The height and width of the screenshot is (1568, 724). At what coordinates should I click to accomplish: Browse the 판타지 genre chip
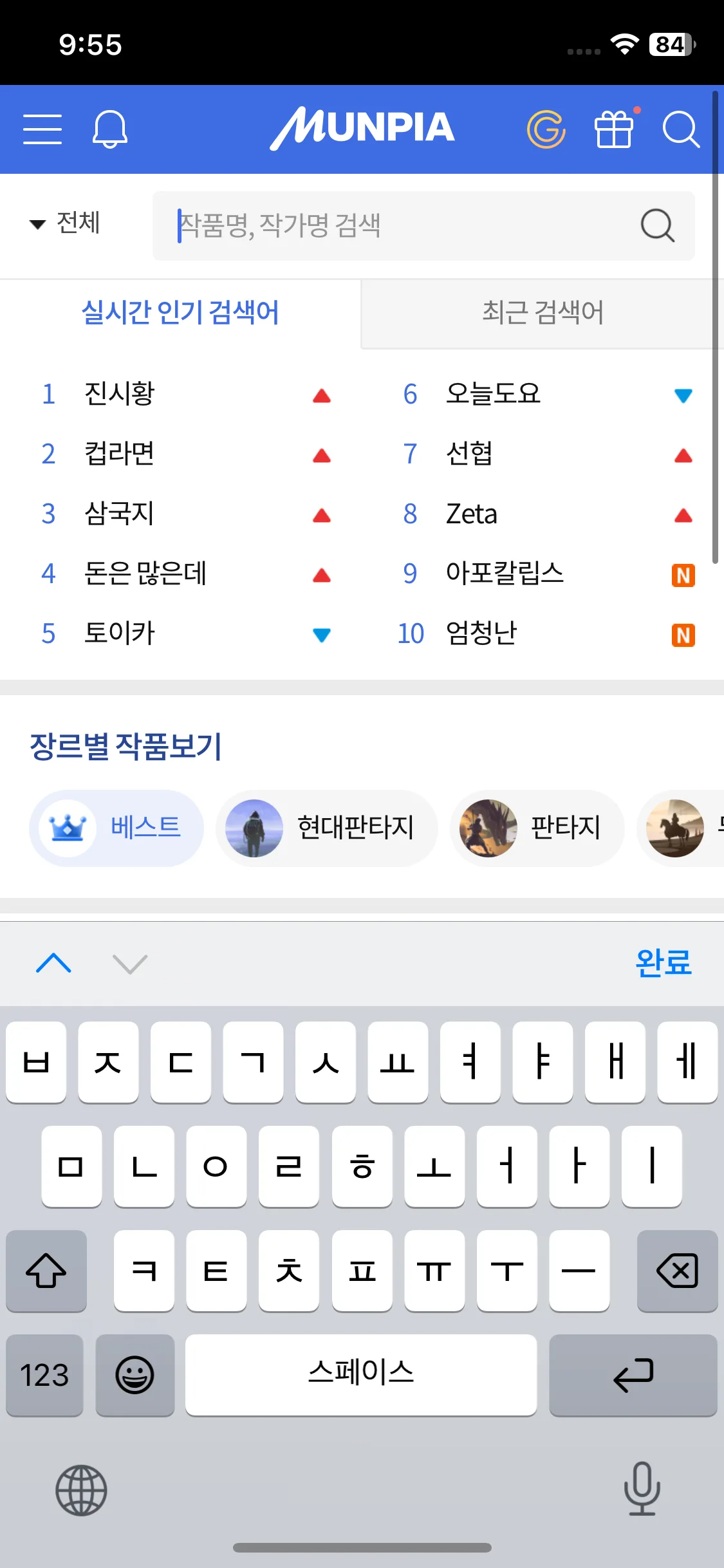(x=537, y=828)
